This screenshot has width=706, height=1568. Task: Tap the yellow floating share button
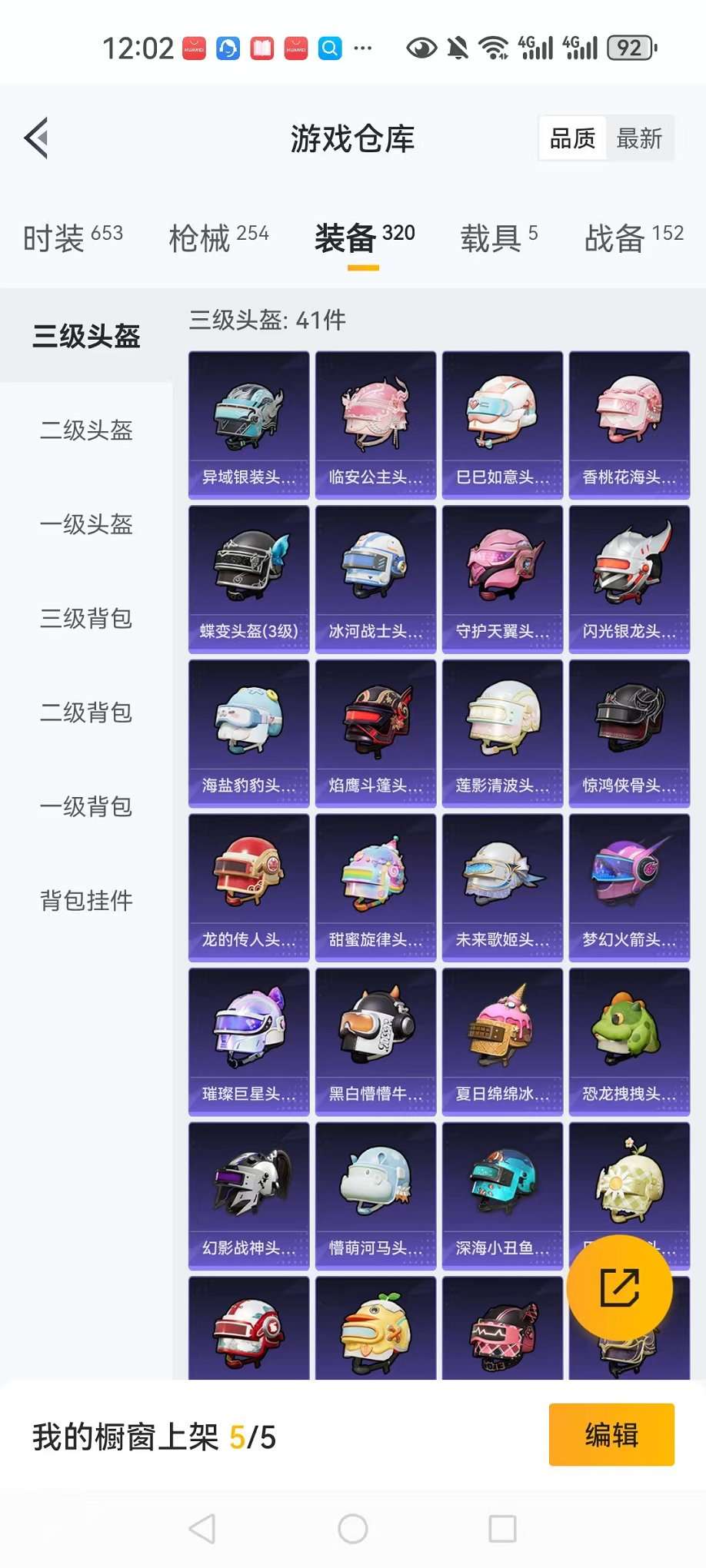coord(619,1288)
